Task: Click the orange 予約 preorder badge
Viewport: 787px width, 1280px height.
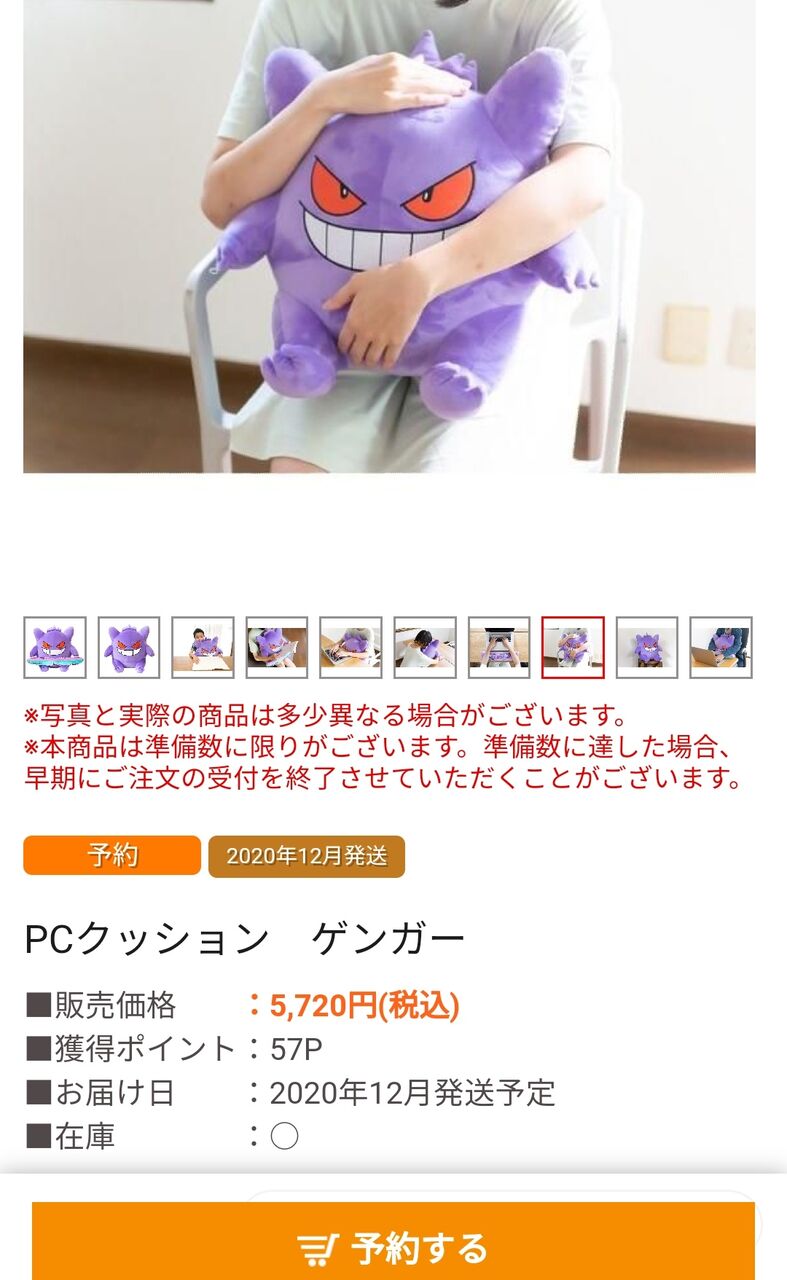Action: click(x=112, y=855)
